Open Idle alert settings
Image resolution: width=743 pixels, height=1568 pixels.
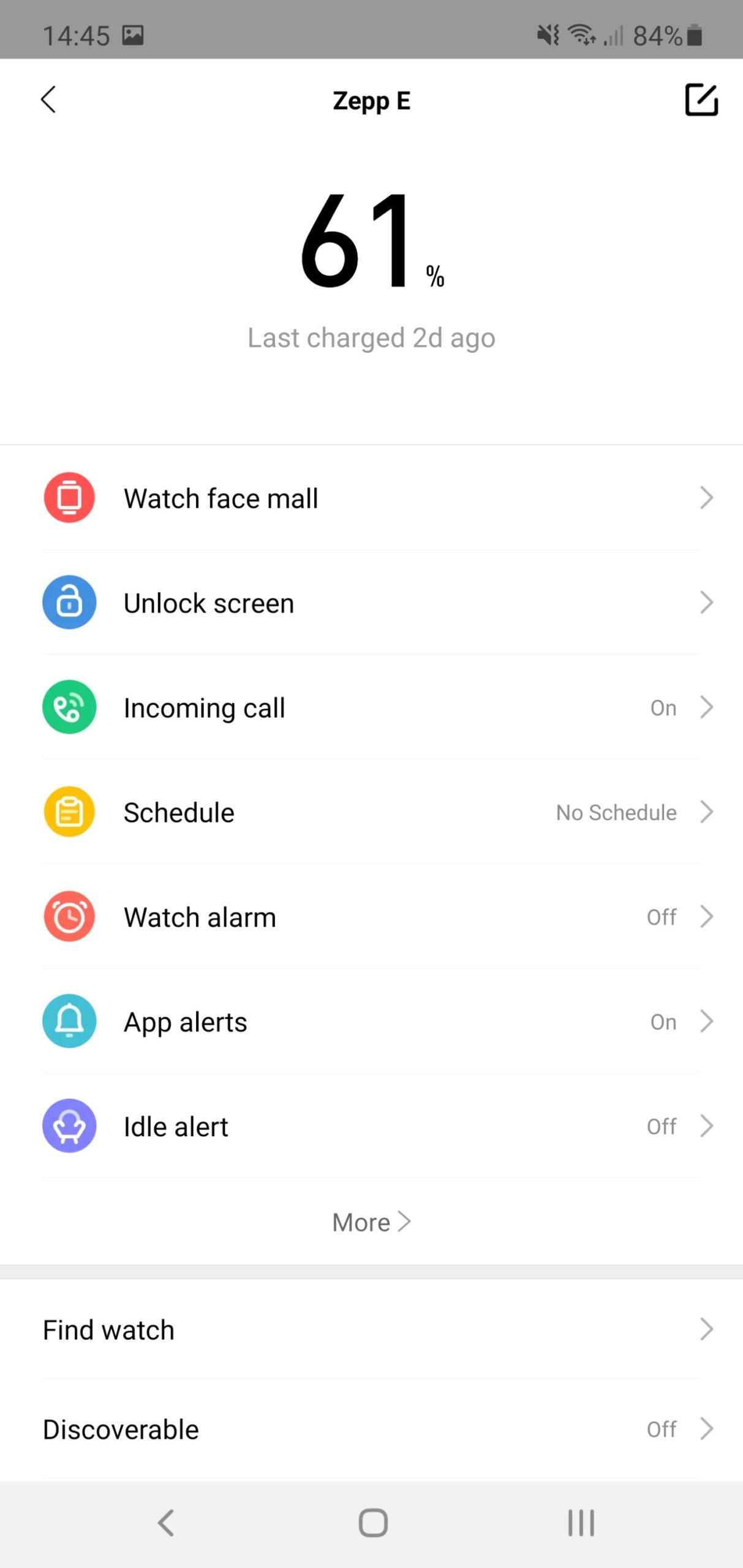(371, 1126)
